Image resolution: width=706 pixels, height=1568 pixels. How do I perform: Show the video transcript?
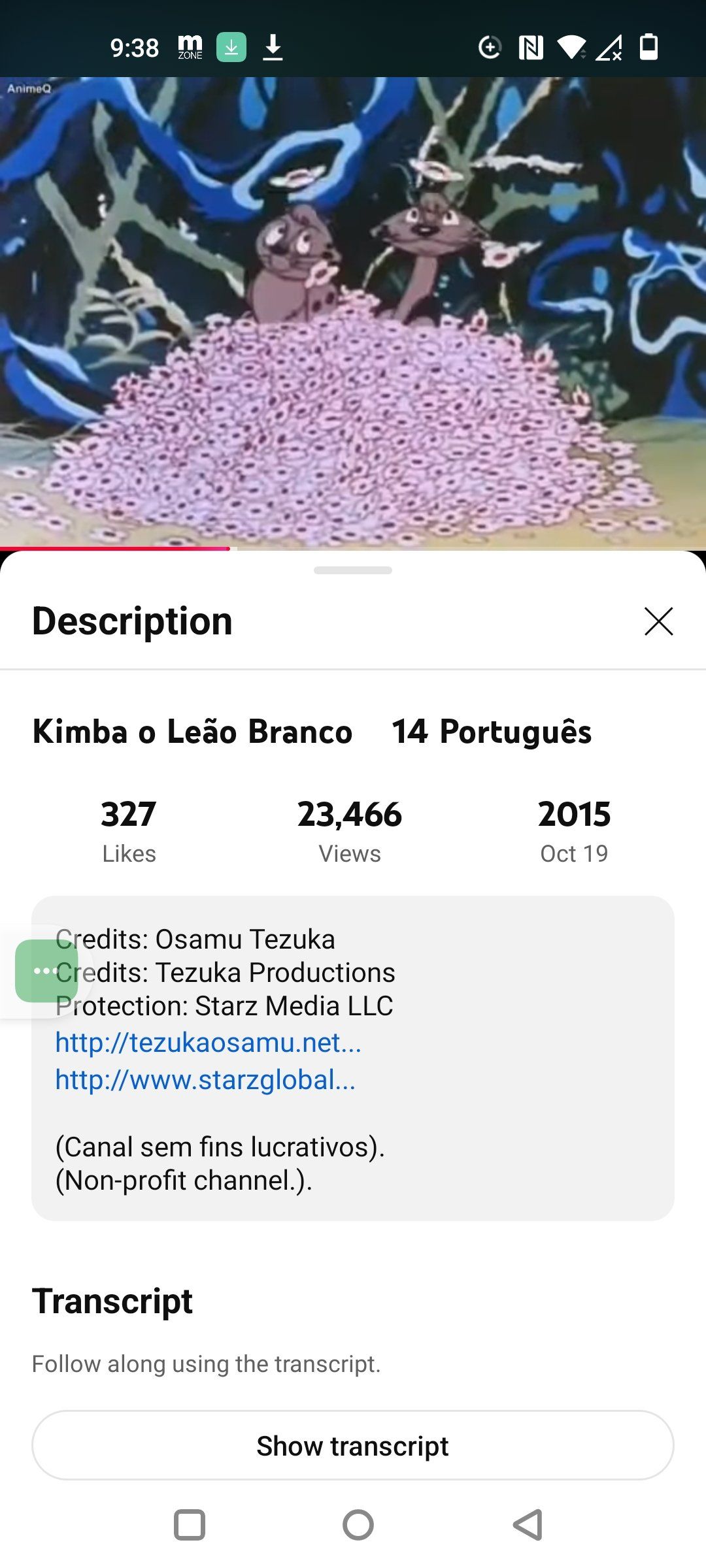352,1445
